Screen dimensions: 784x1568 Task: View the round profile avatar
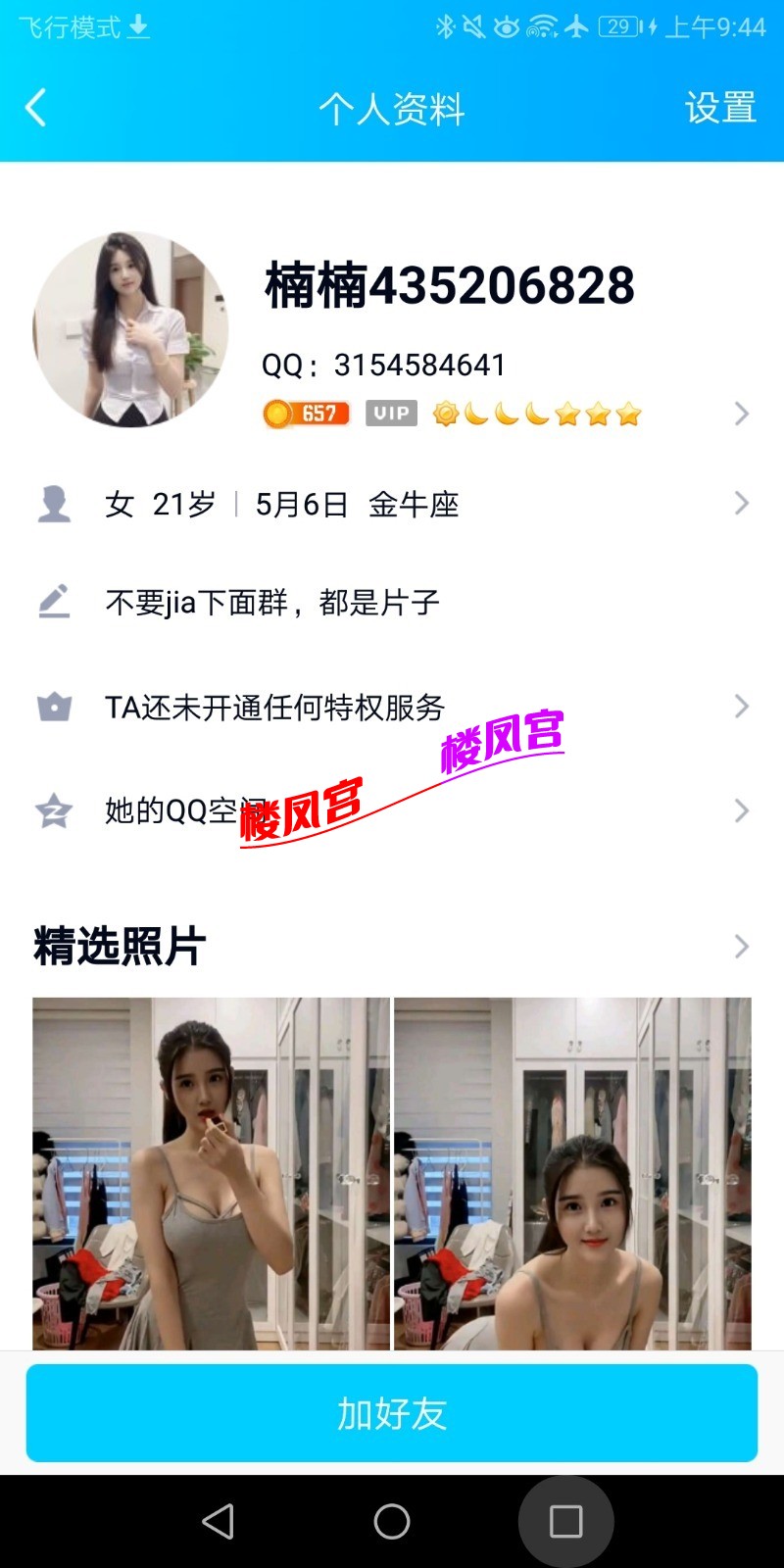[130, 329]
